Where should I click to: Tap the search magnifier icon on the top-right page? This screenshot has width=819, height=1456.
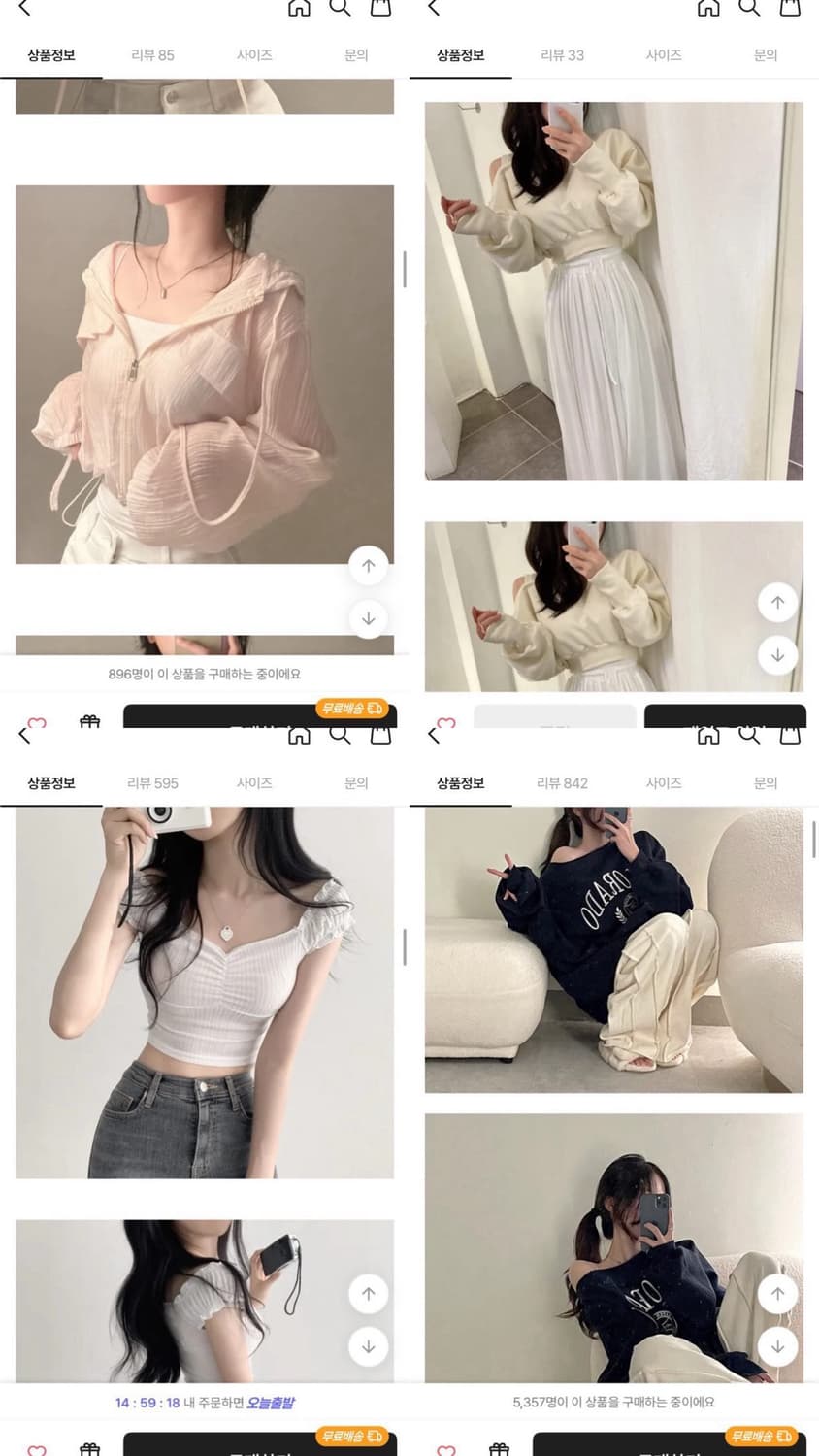click(748, 8)
